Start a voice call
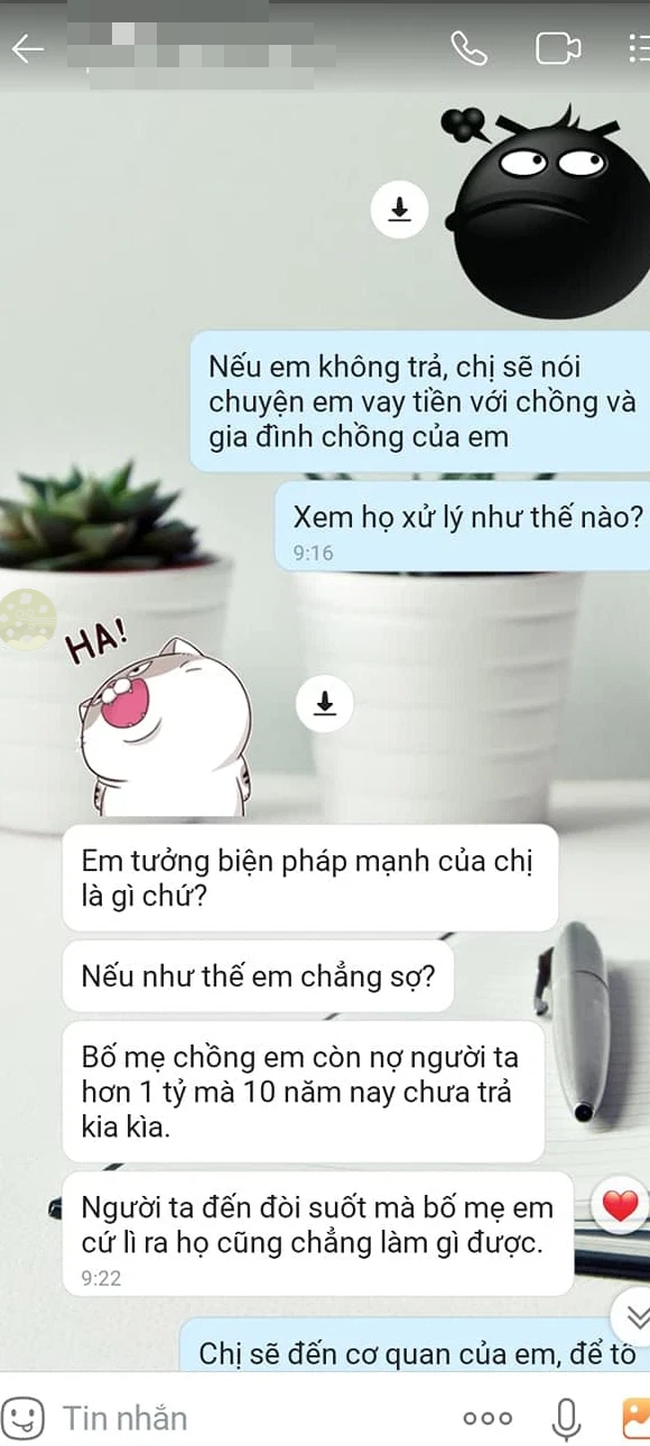 [x=467, y=47]
